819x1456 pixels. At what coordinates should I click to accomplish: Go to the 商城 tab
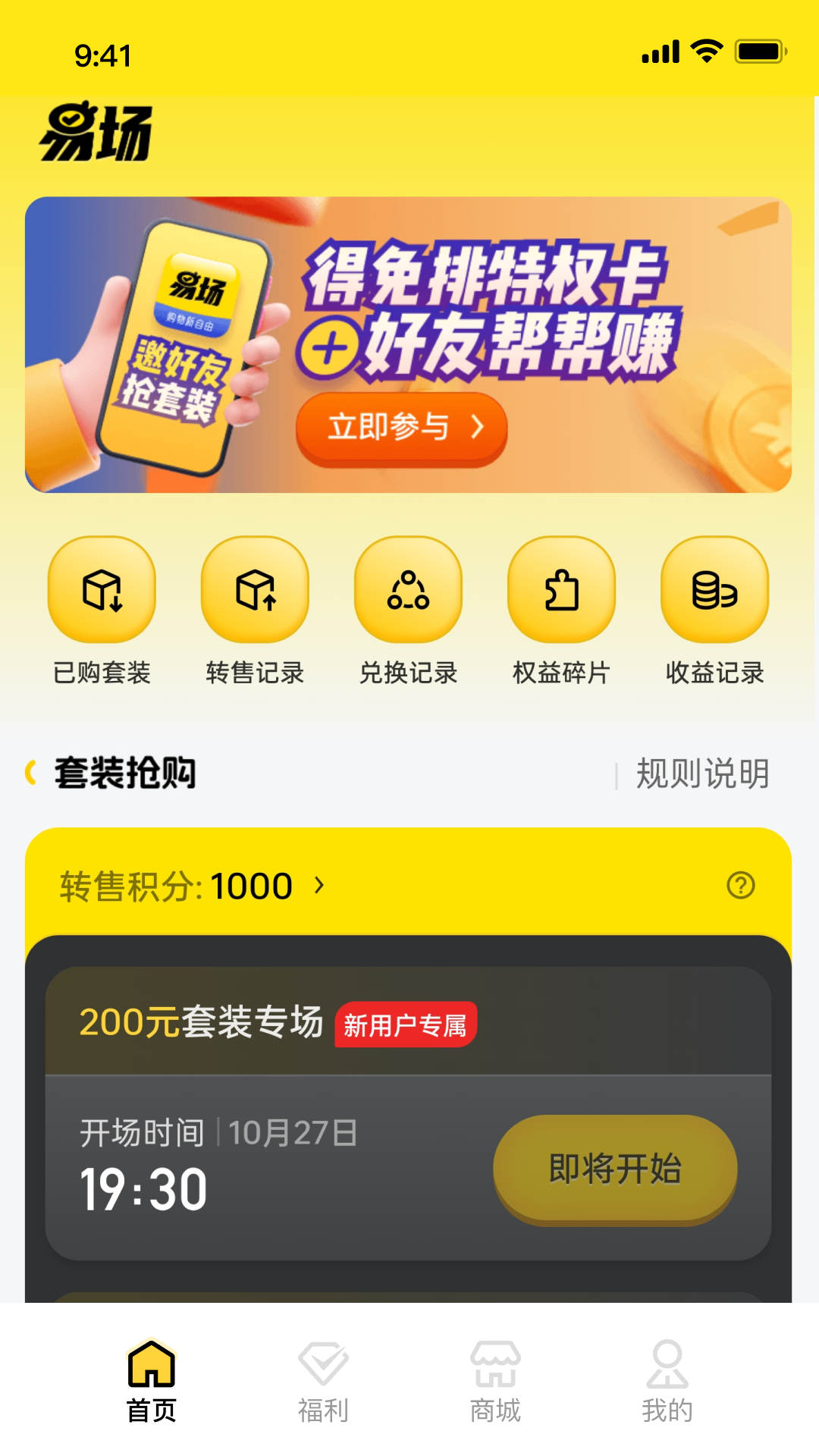coord(495,1380)
